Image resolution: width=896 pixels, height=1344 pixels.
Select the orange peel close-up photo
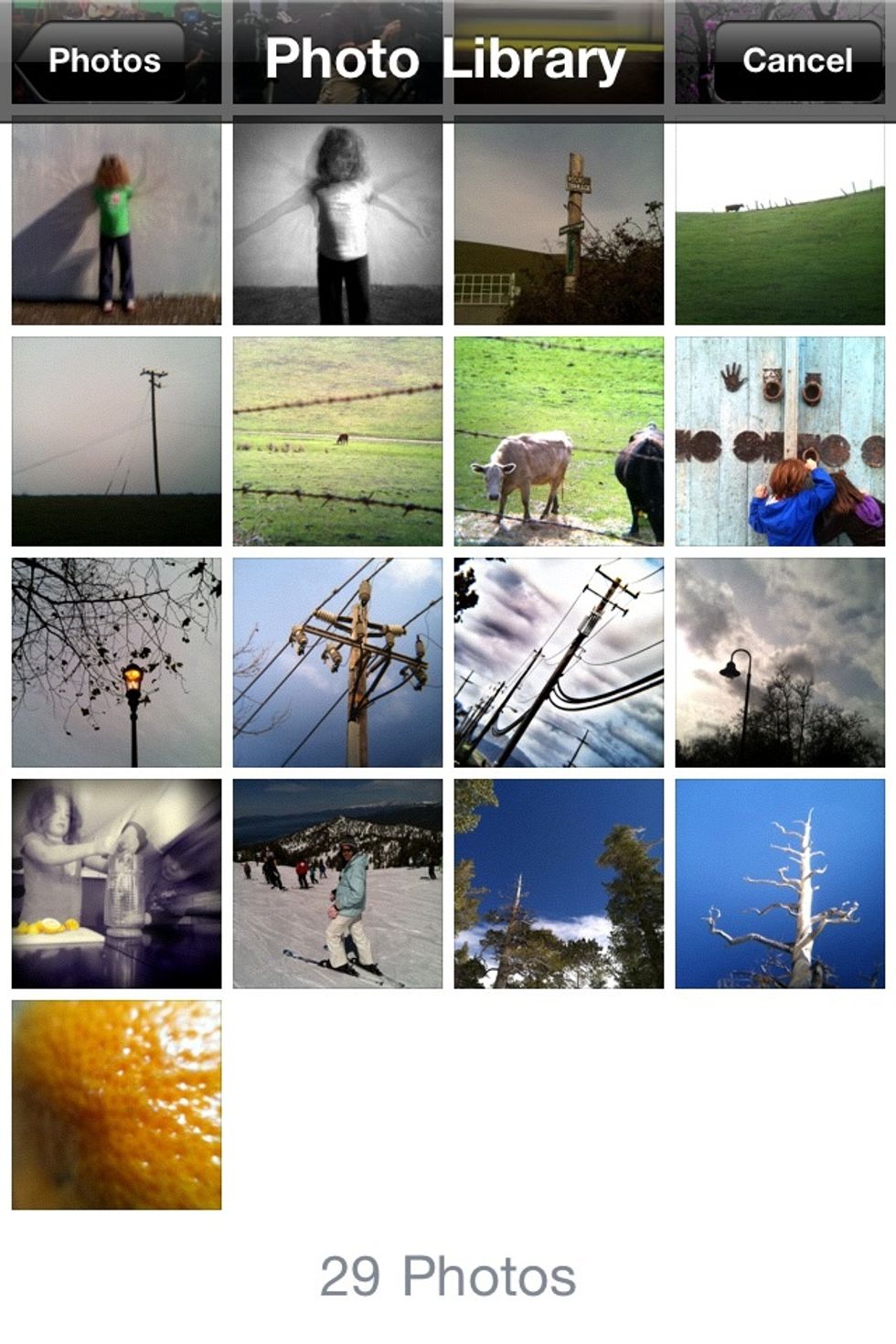[x=114, y=1109]
